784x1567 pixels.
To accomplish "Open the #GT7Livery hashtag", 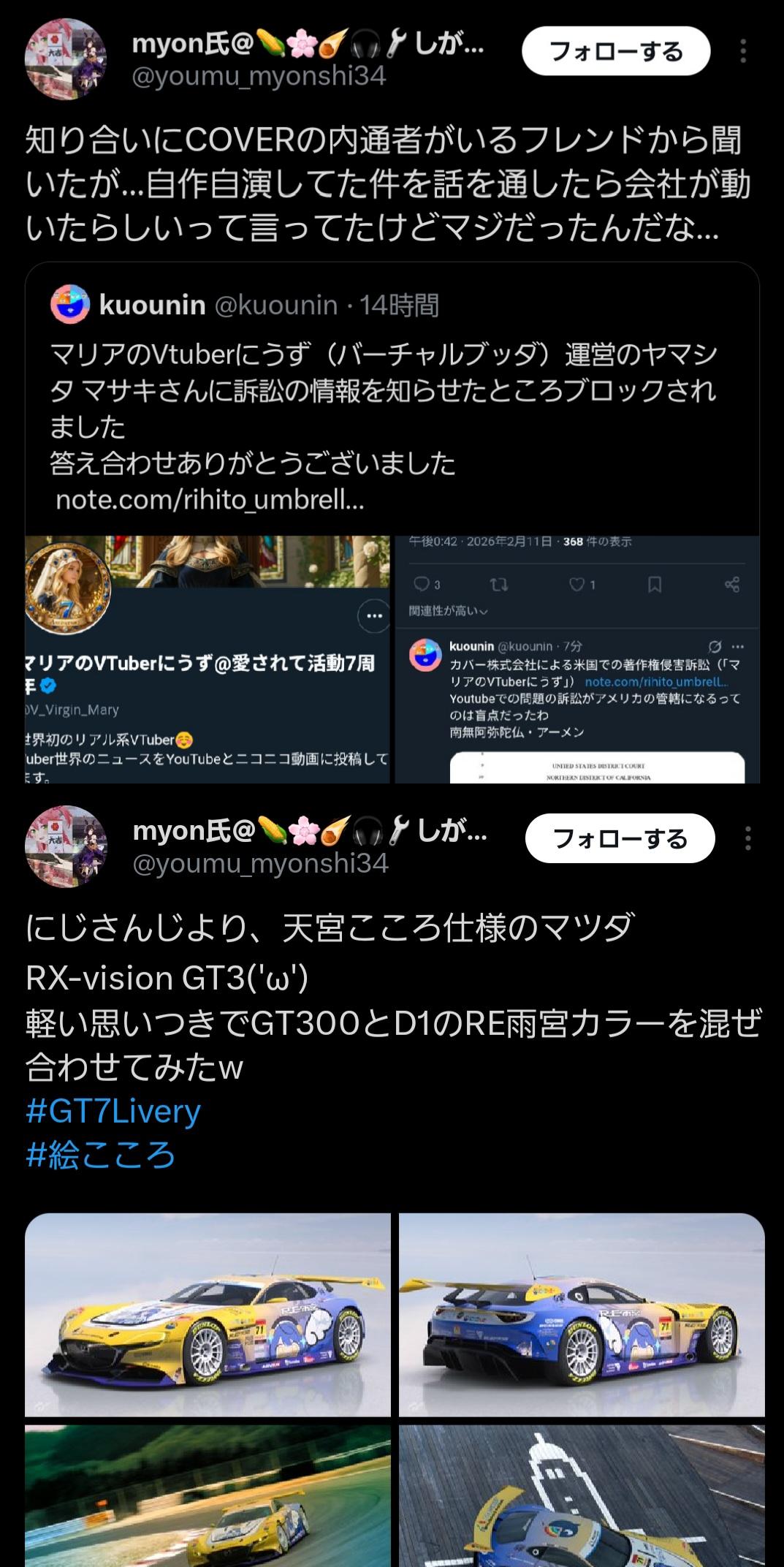I will point(113,1111).
